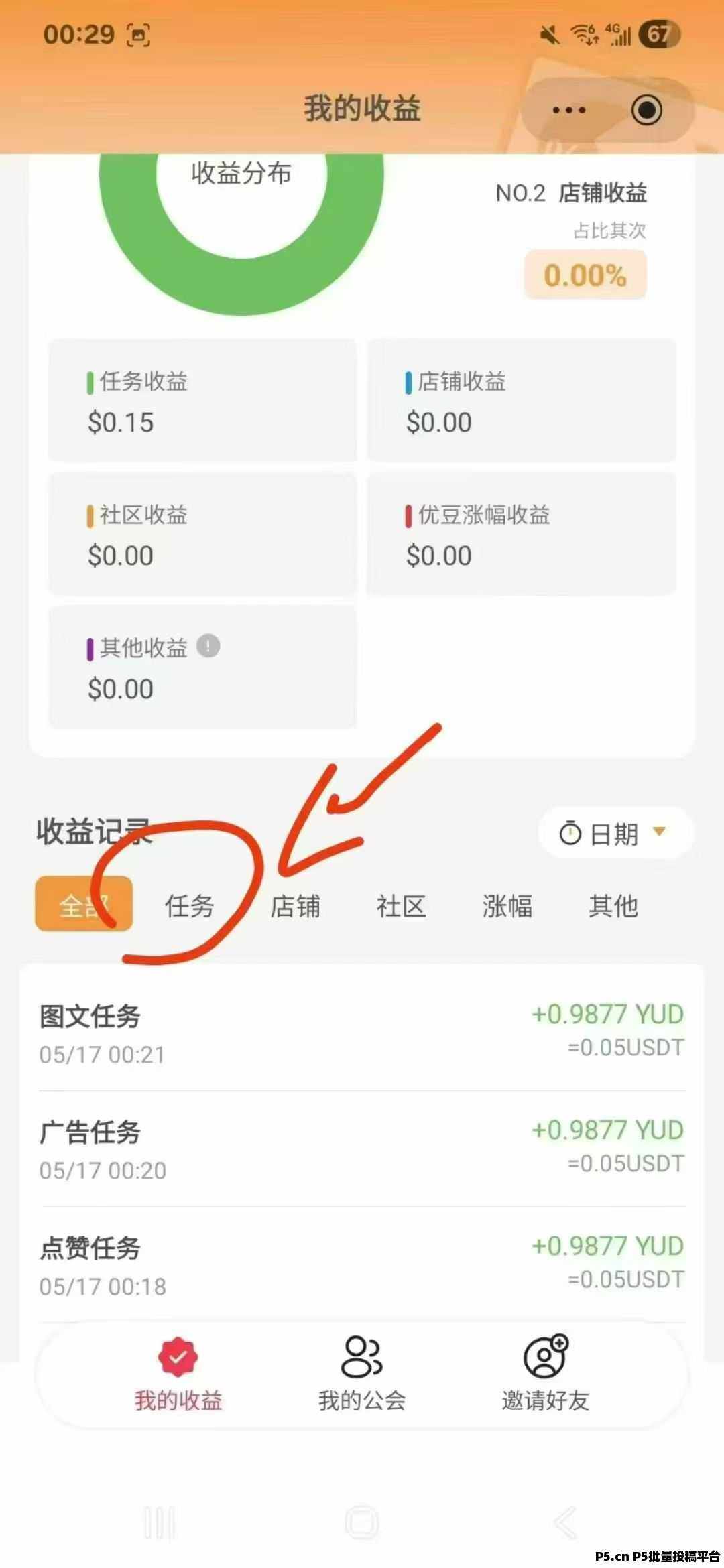Open the 图文任务 earnings record
The height and width of the screenshot is (1568, 724).
pos(362,1033)
